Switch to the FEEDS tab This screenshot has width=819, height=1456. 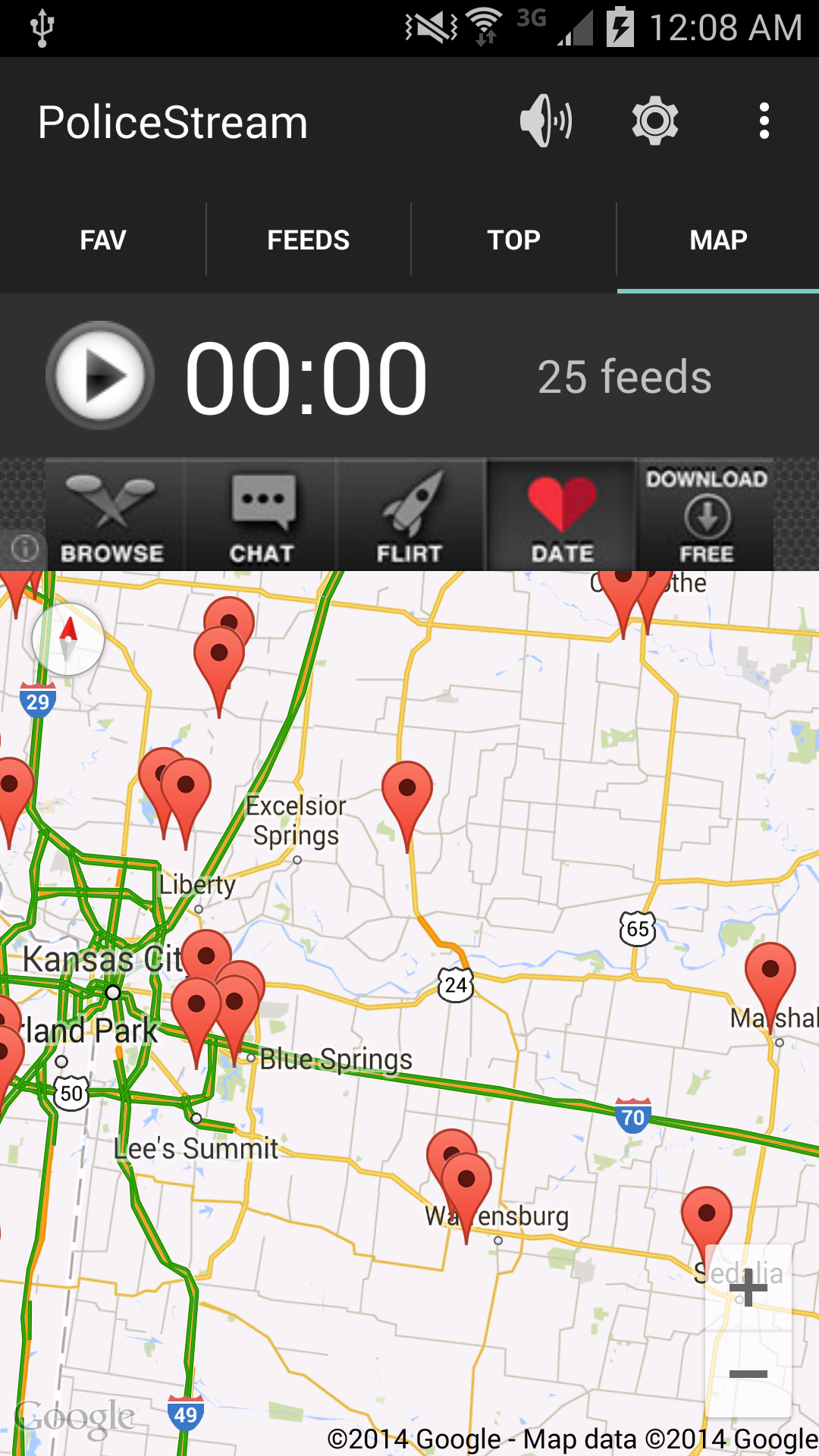coord(308,240)
